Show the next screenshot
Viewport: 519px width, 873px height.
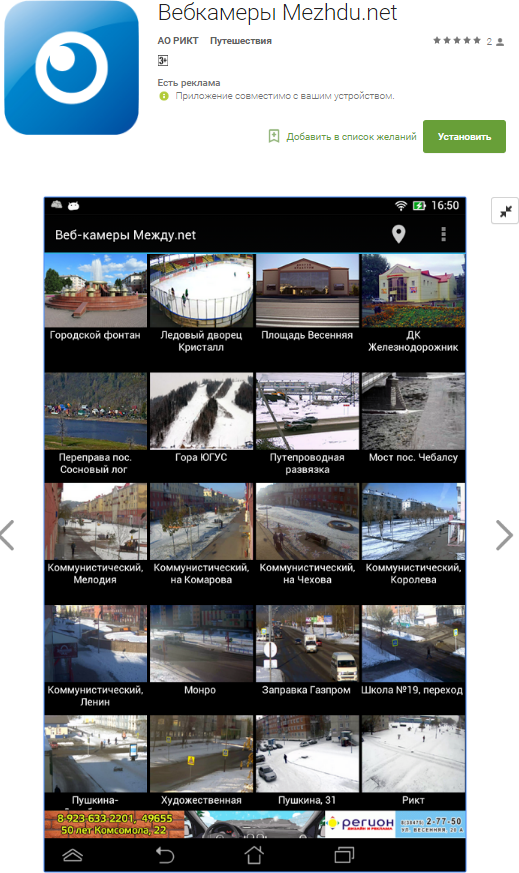505,535
